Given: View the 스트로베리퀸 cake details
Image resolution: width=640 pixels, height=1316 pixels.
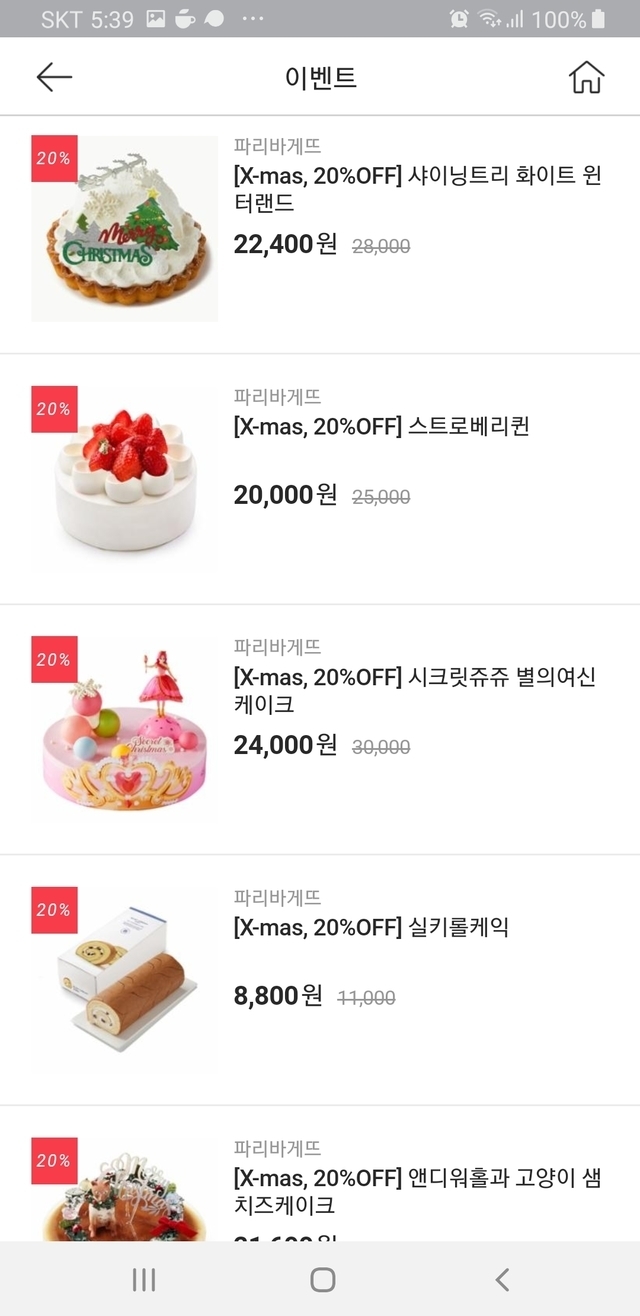Looking at the screenshot, I should pos(381,427).
